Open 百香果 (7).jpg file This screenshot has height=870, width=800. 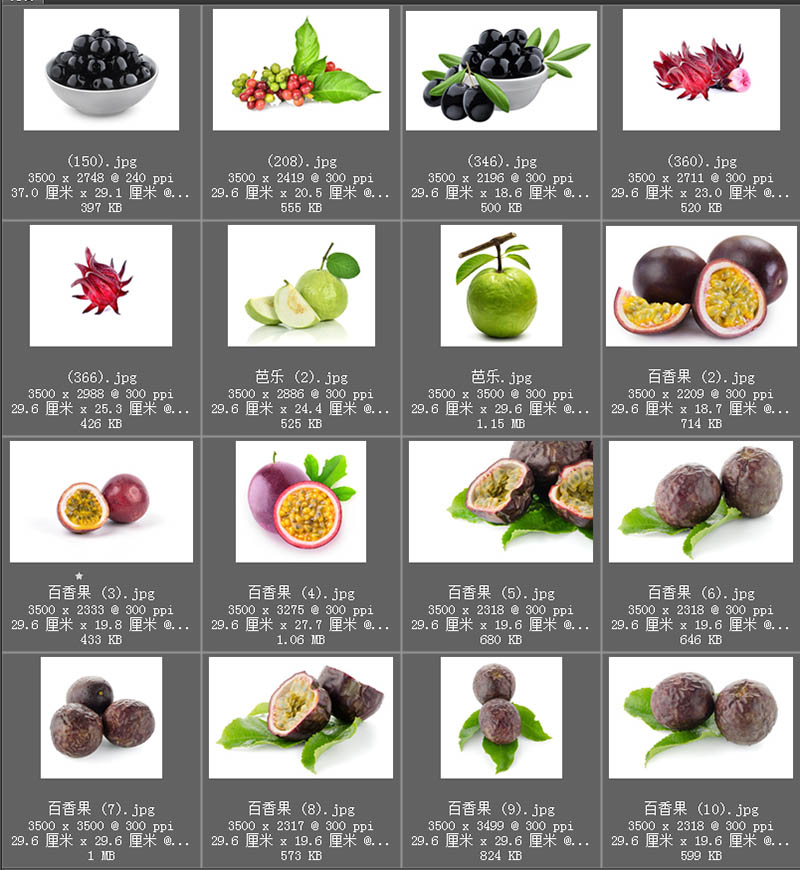(x=101, y=717)
